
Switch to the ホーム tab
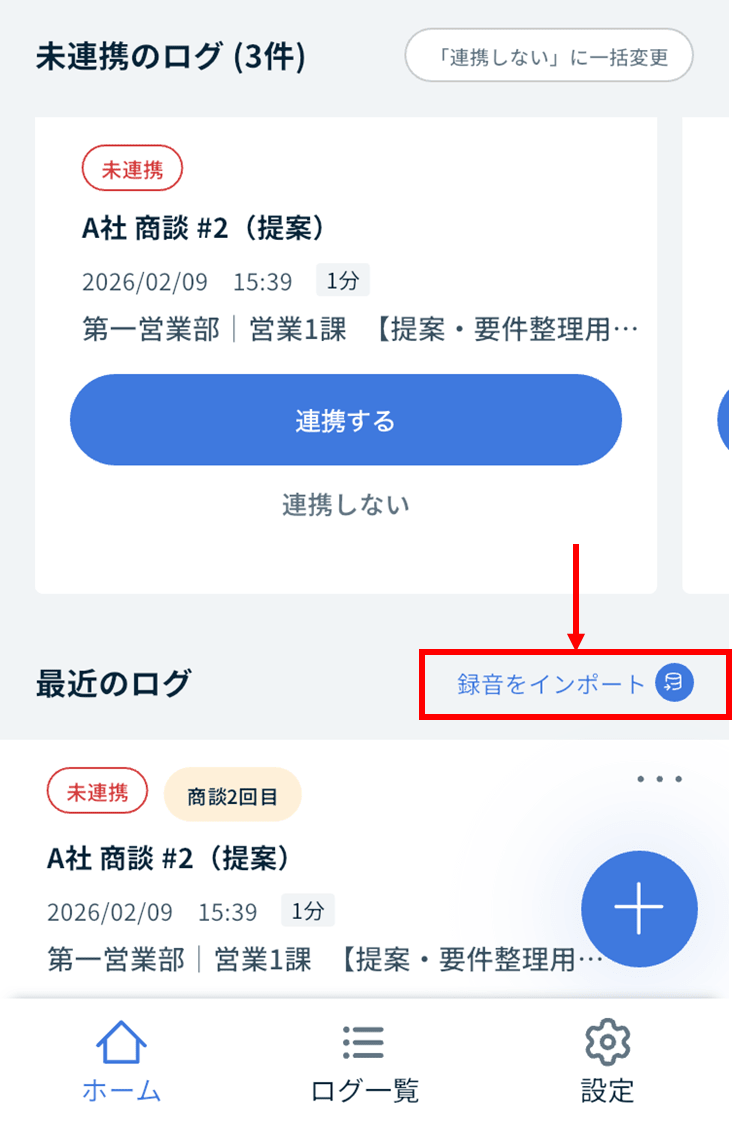121,1061
